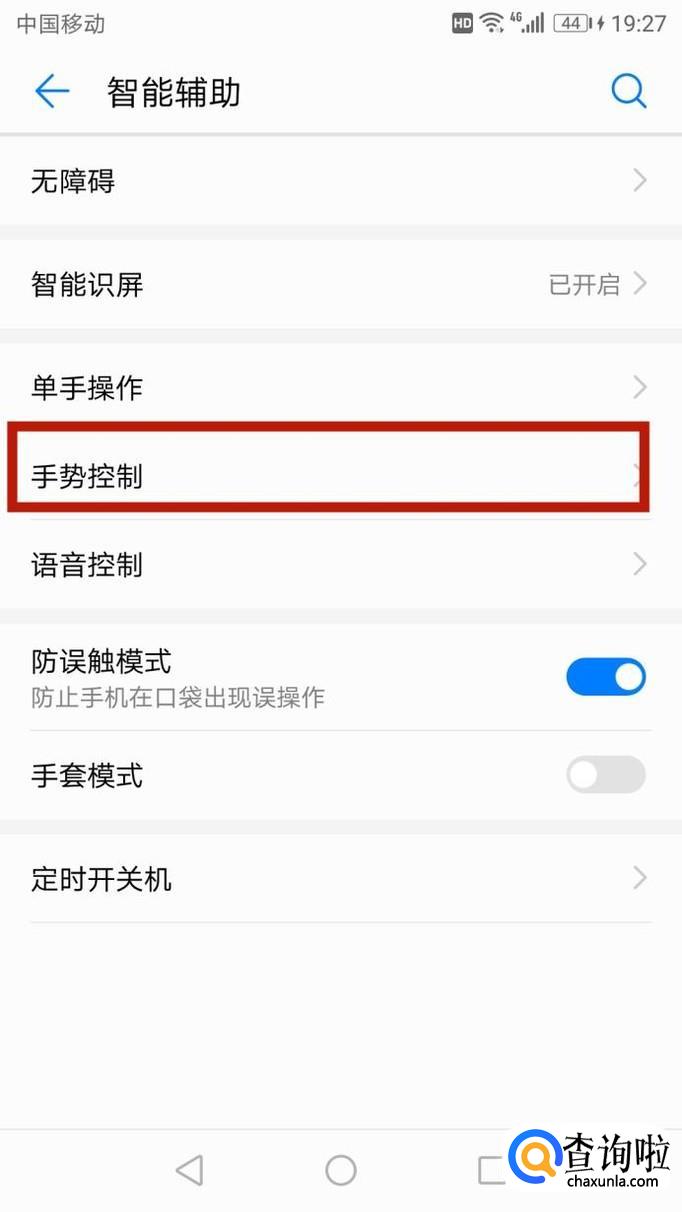The image size is (682, 1212).
Task: Go back using the top-left arrow
Action: click(52, 92)
